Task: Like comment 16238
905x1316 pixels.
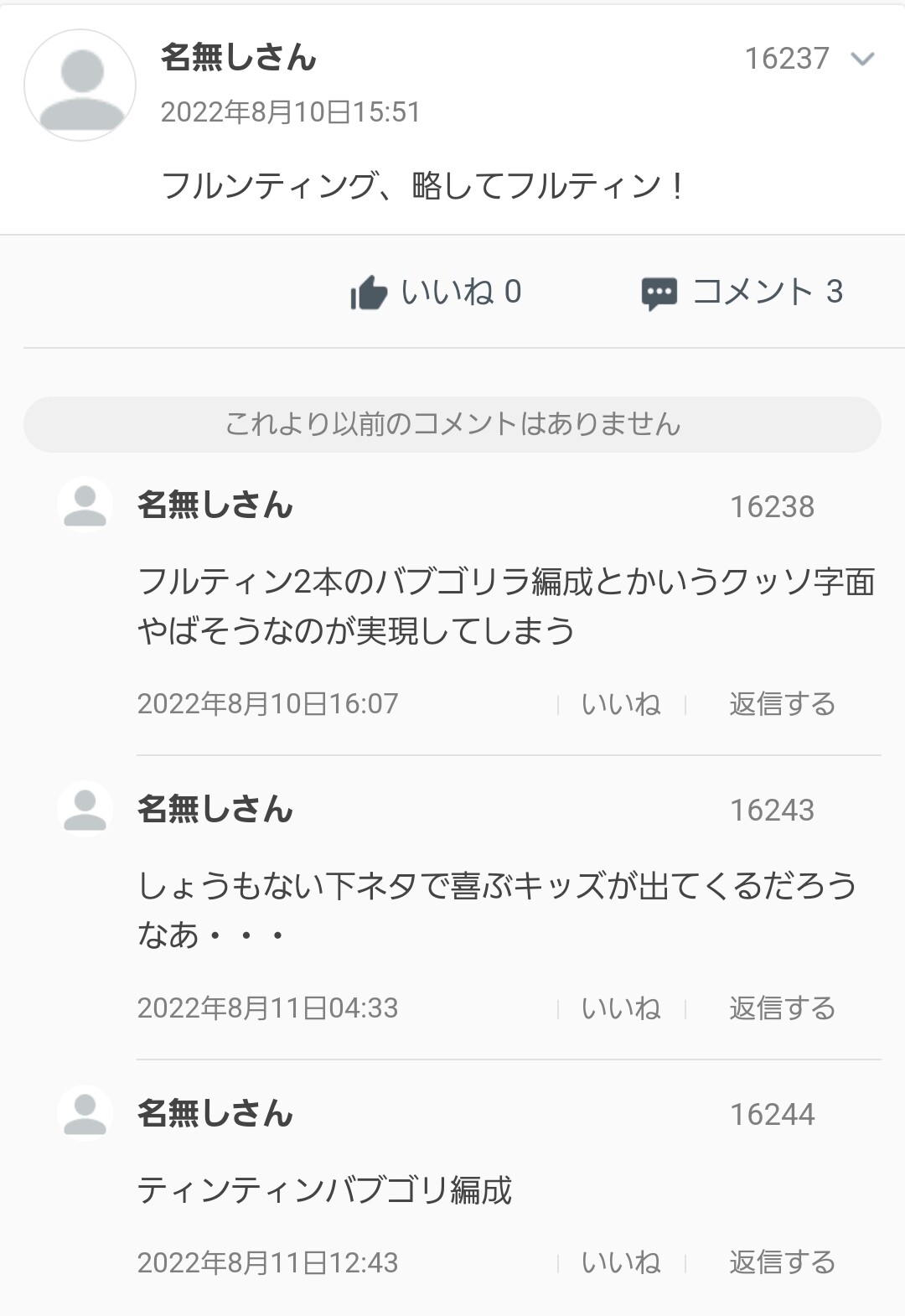Action: 621,704
